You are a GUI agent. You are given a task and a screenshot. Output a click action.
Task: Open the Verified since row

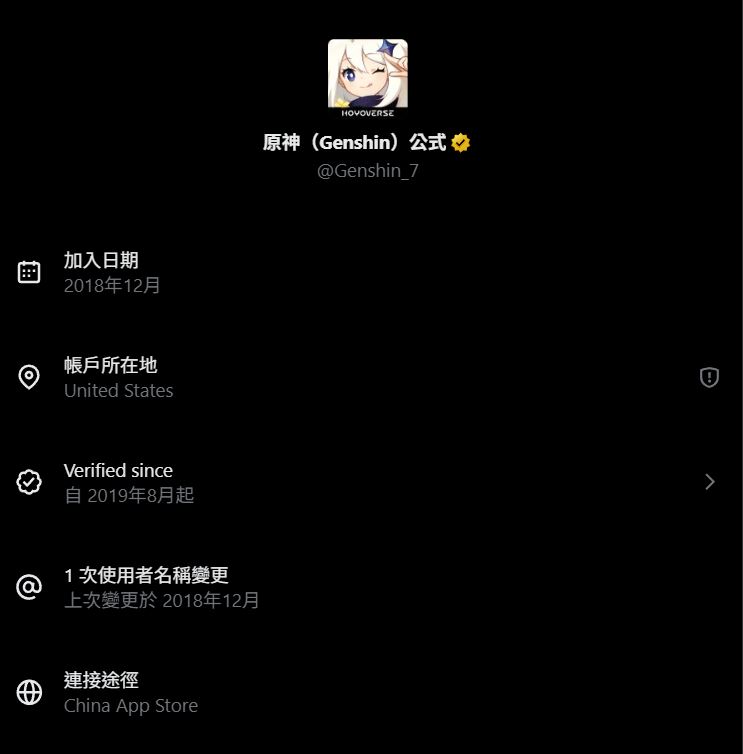(370, 482)
